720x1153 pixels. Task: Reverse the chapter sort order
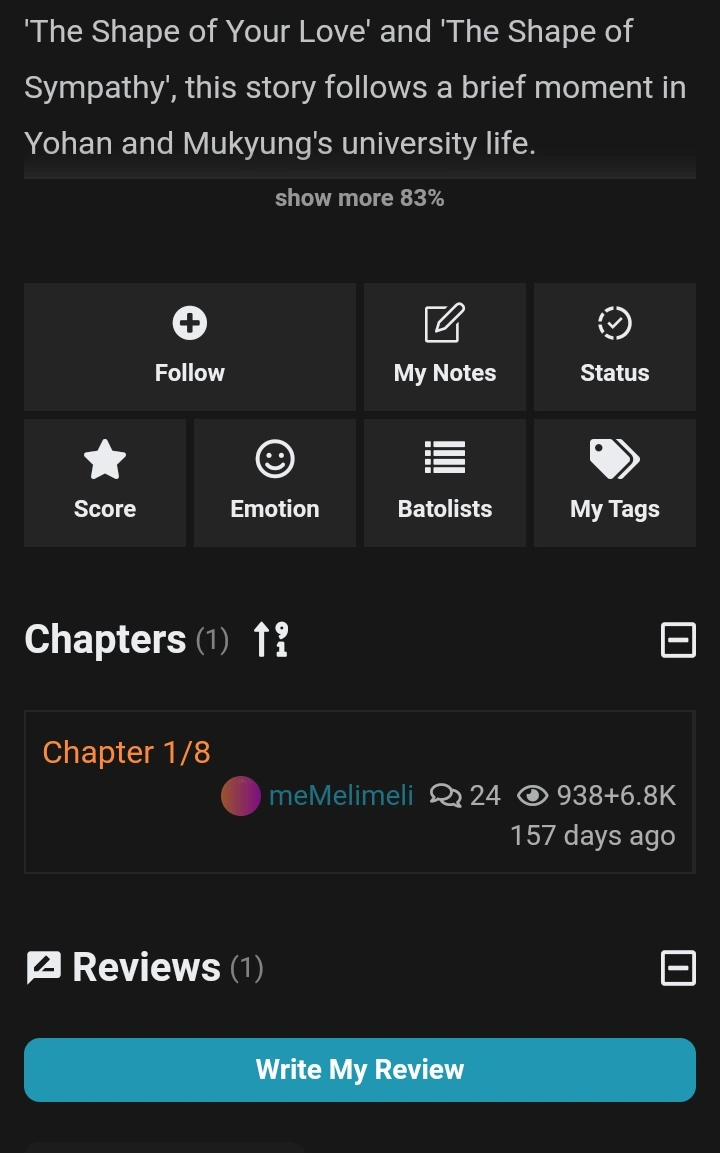(x=271, y=639)
